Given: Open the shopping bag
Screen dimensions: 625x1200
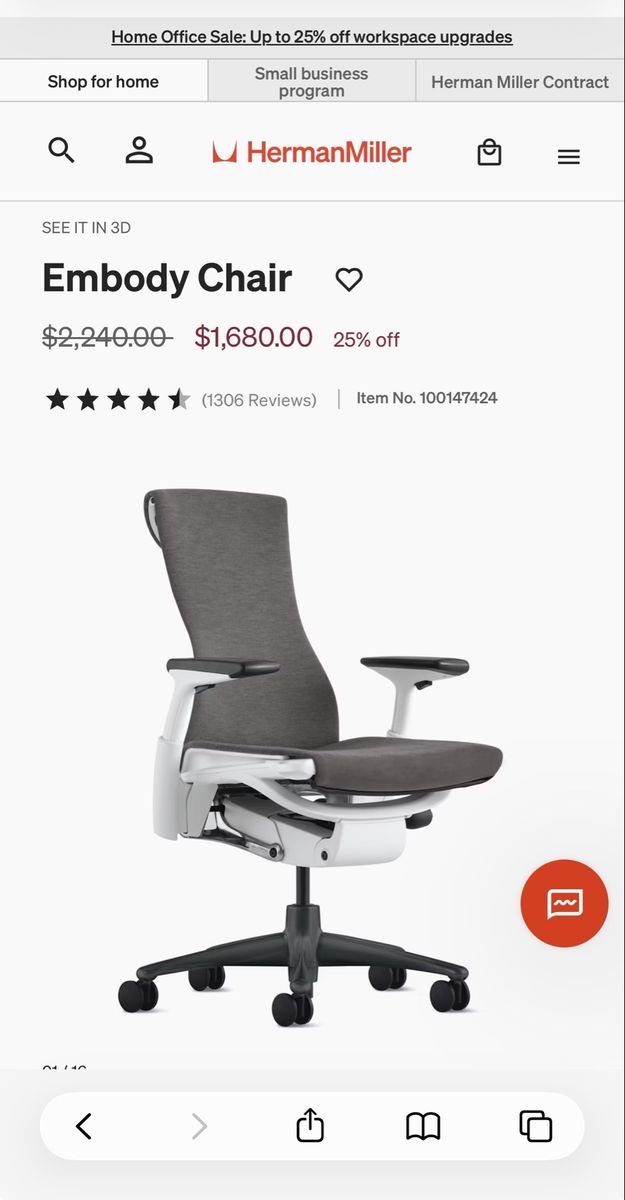Looking at the screenshot, I should tap(489, 152).
